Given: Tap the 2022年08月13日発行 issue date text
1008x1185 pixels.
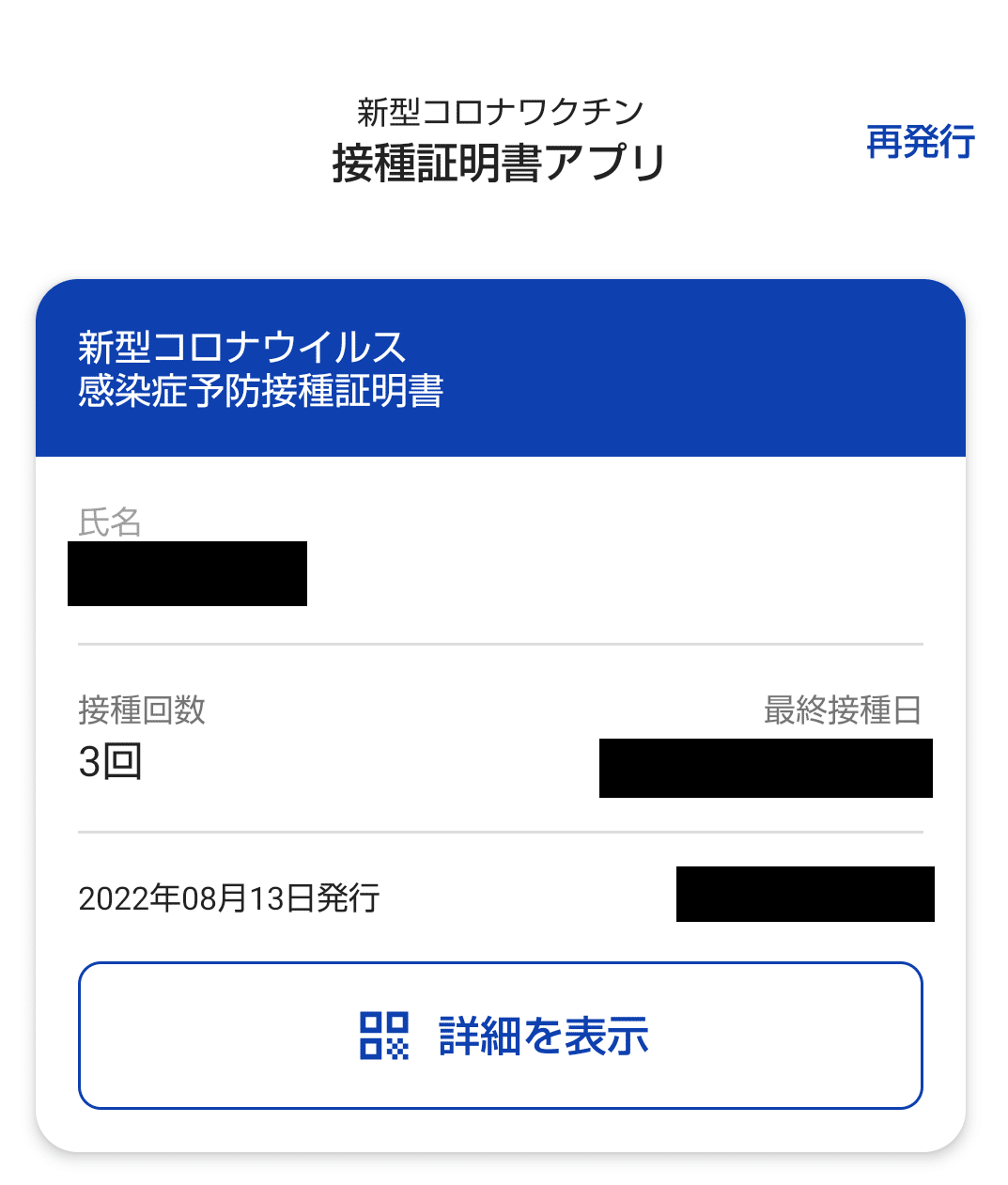Looking at the screenshot, I should [x=228, y=899].
